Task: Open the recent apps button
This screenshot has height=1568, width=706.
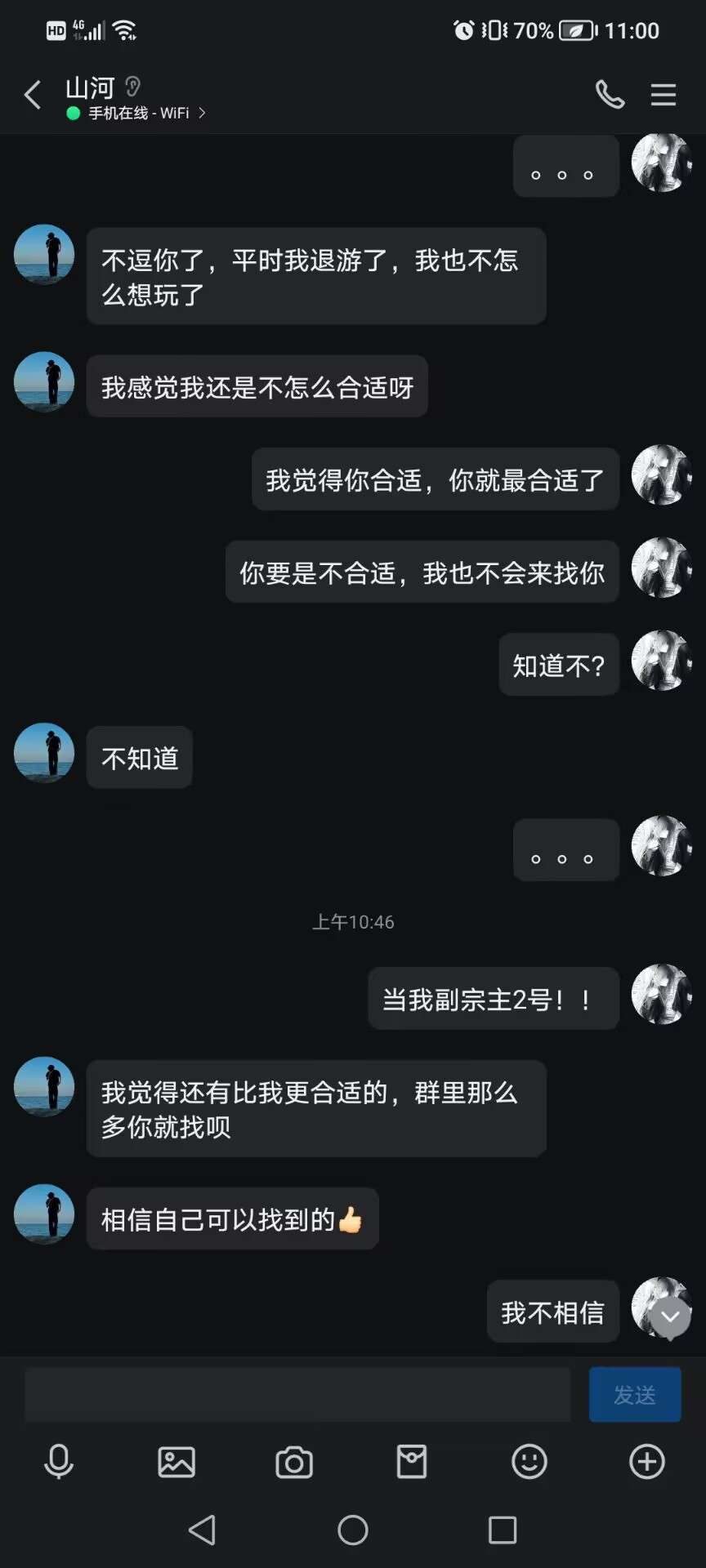Action: point(502,1530)
